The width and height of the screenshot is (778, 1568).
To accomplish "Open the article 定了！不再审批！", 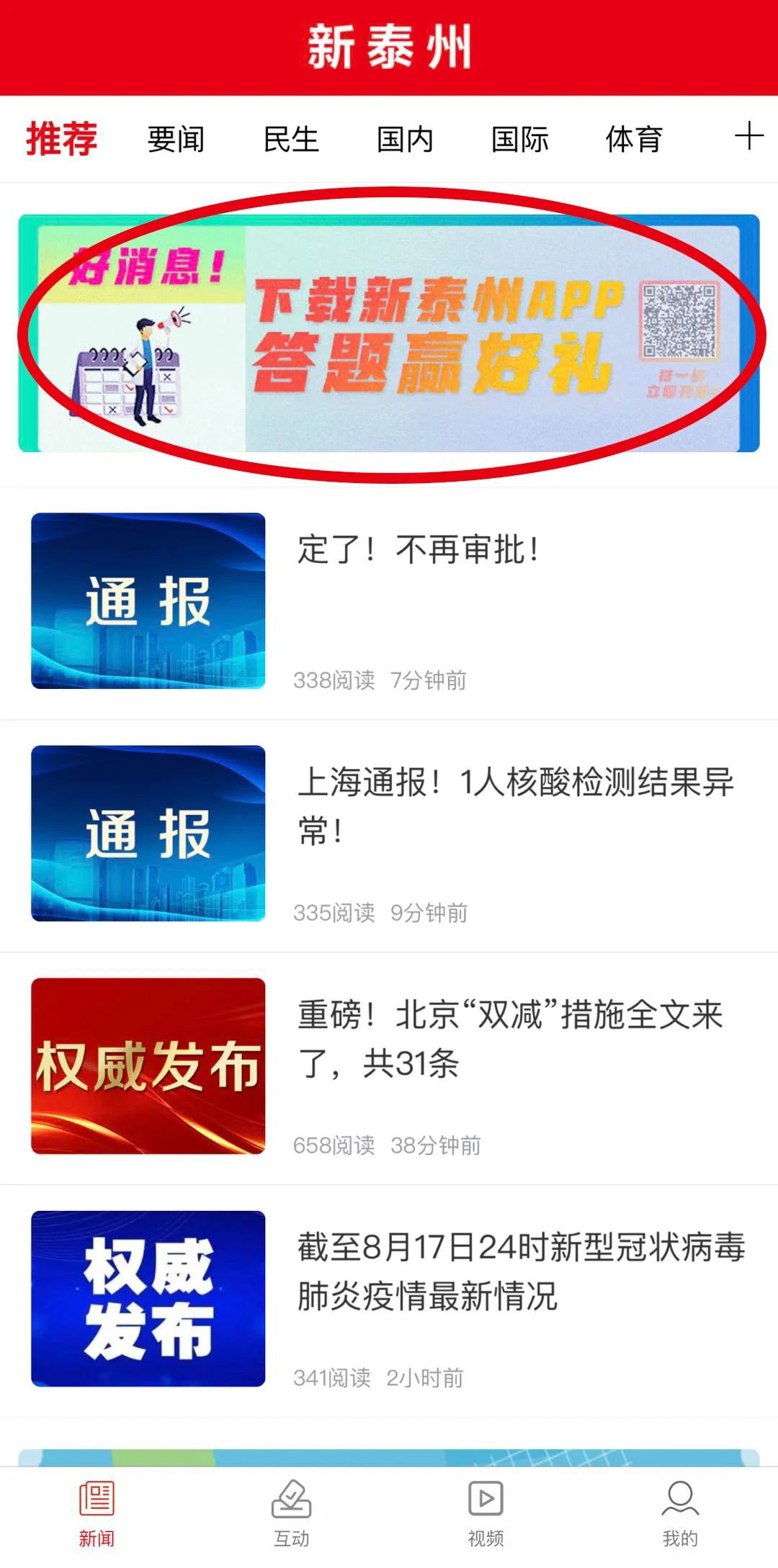I will (418, 551).
